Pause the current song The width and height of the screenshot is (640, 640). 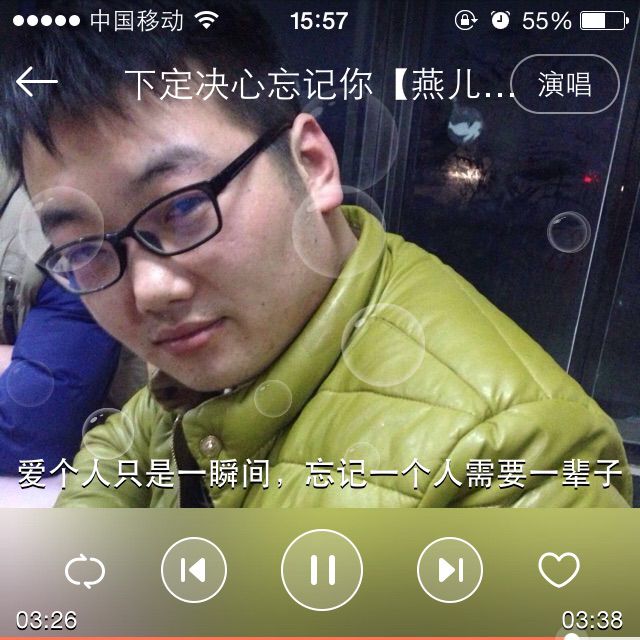pyautogui.click(x=321, y=570)
